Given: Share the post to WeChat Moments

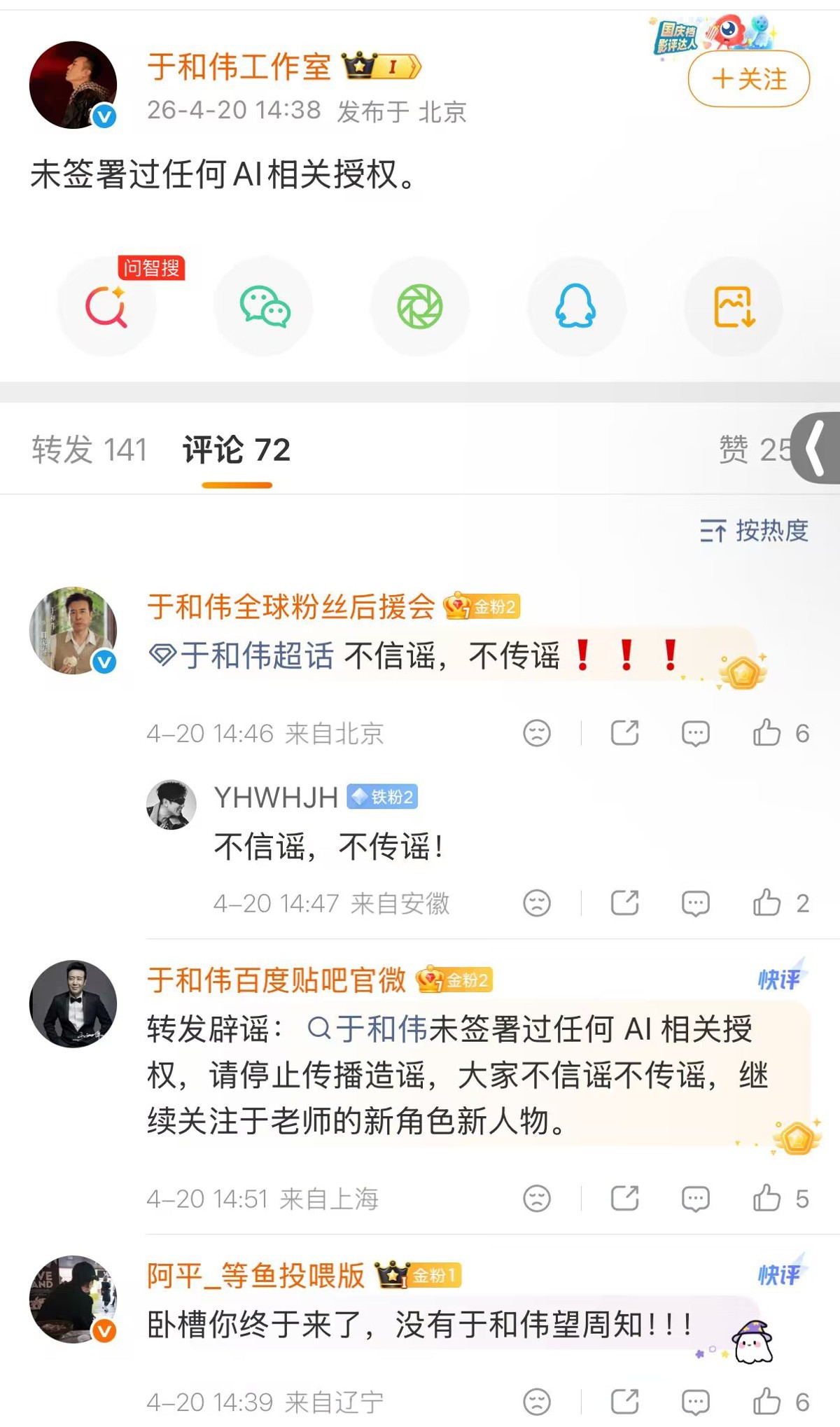Looking at the screenshot, I should tap(420, 307).
